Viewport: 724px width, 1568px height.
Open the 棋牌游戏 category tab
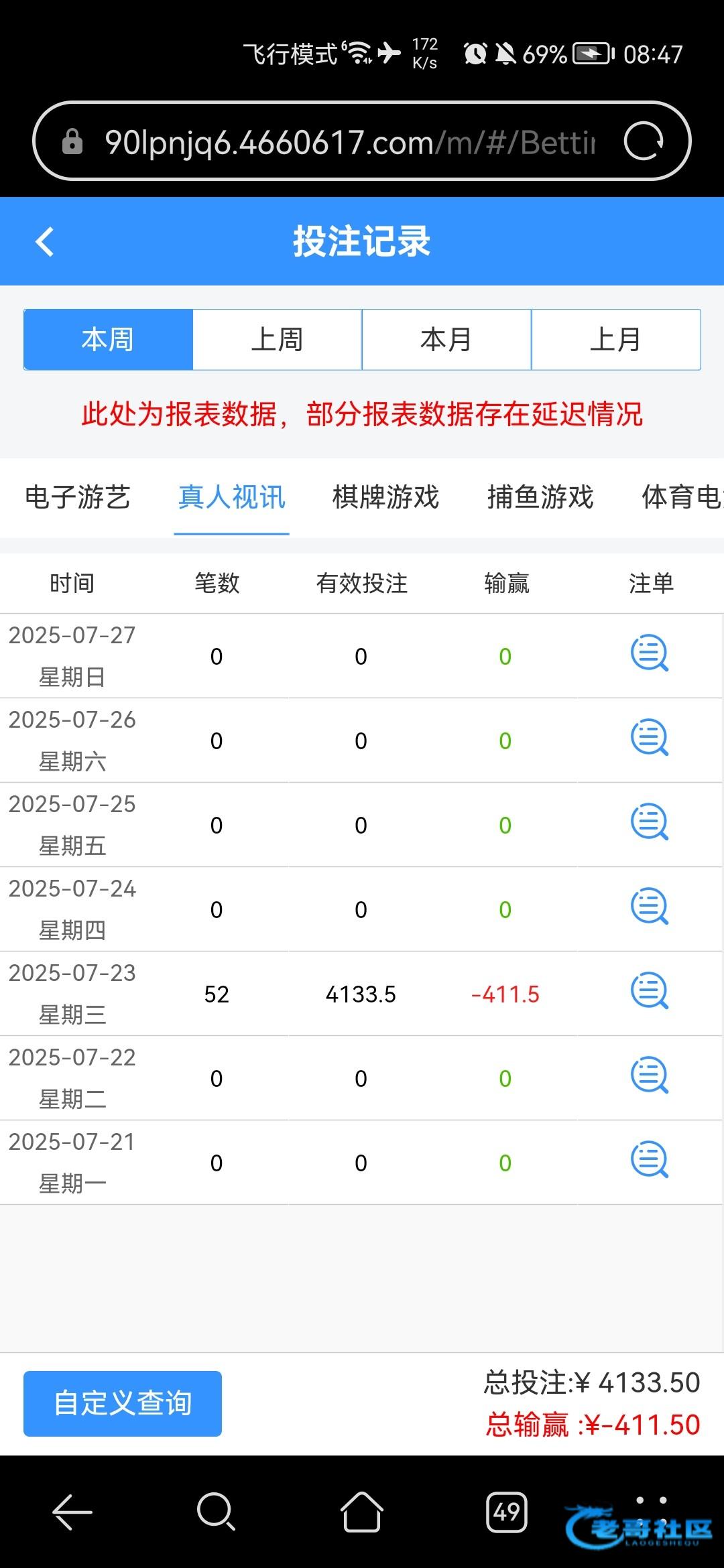pos(386,497)
